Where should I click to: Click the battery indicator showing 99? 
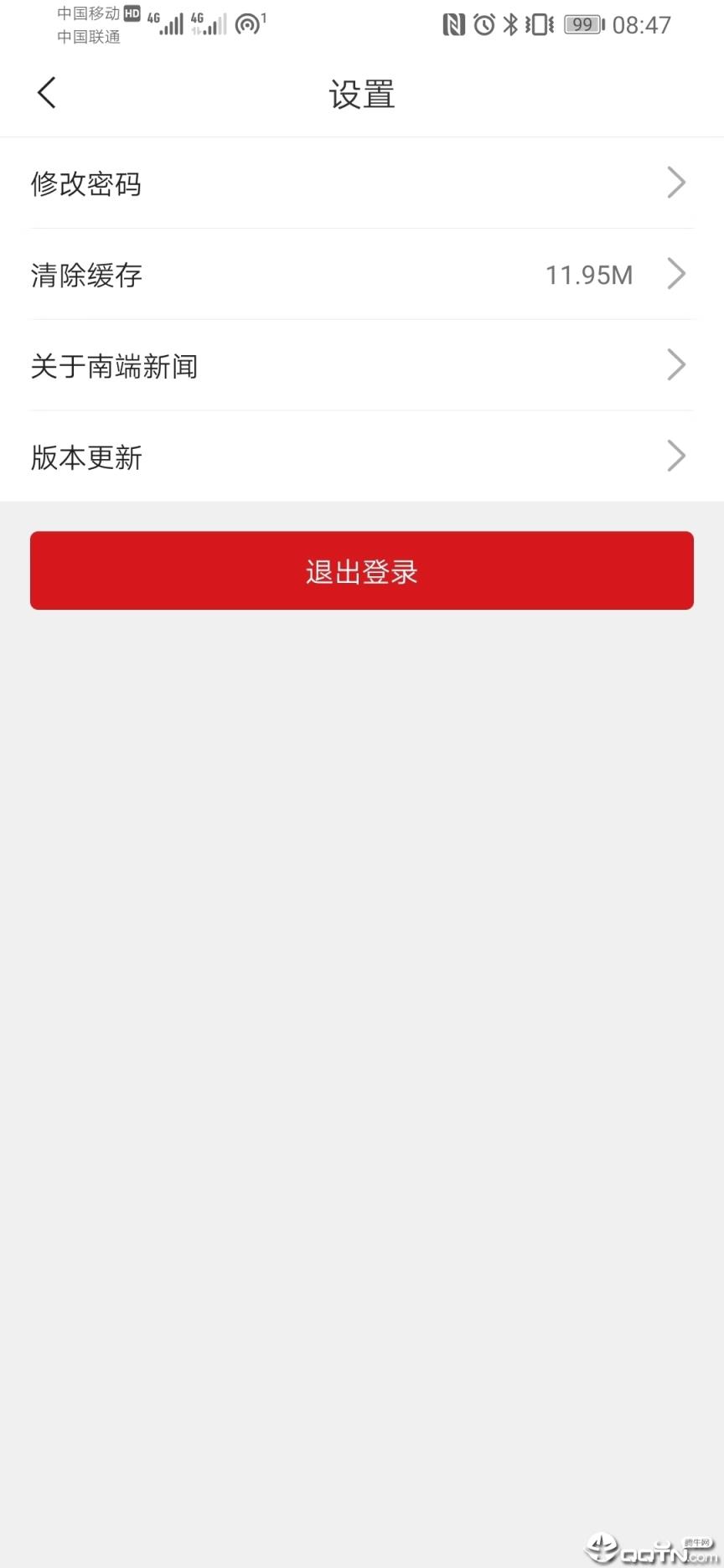(582, 24)
